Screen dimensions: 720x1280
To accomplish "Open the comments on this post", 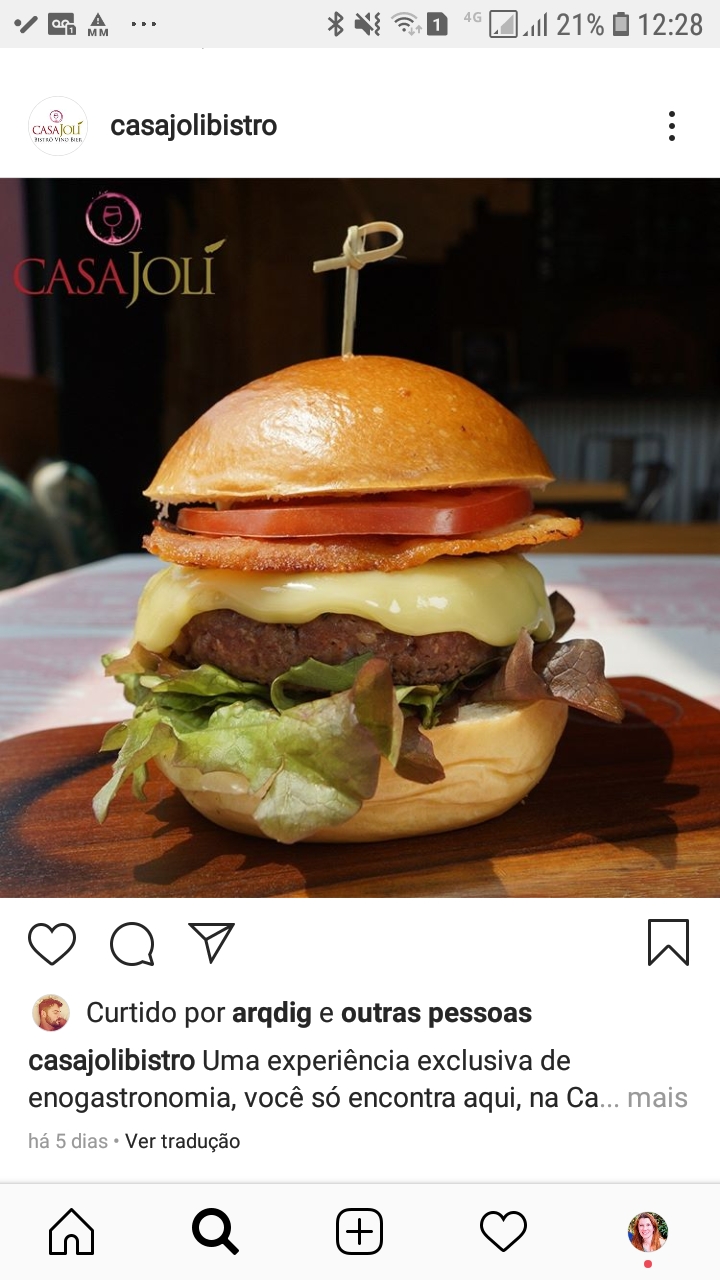I will [132, 943].
